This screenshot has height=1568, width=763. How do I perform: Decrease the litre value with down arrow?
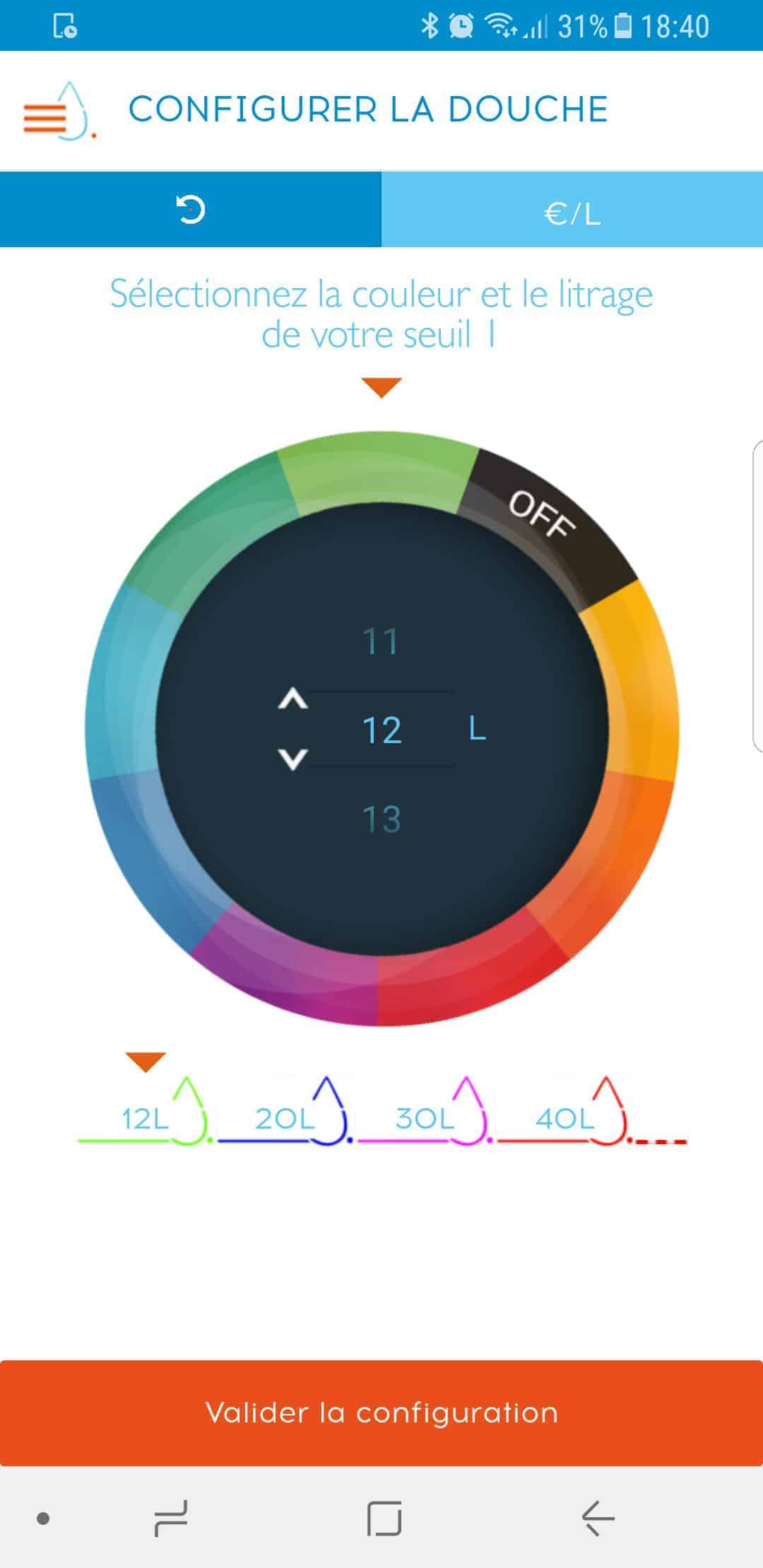click(x=292, y=759)
